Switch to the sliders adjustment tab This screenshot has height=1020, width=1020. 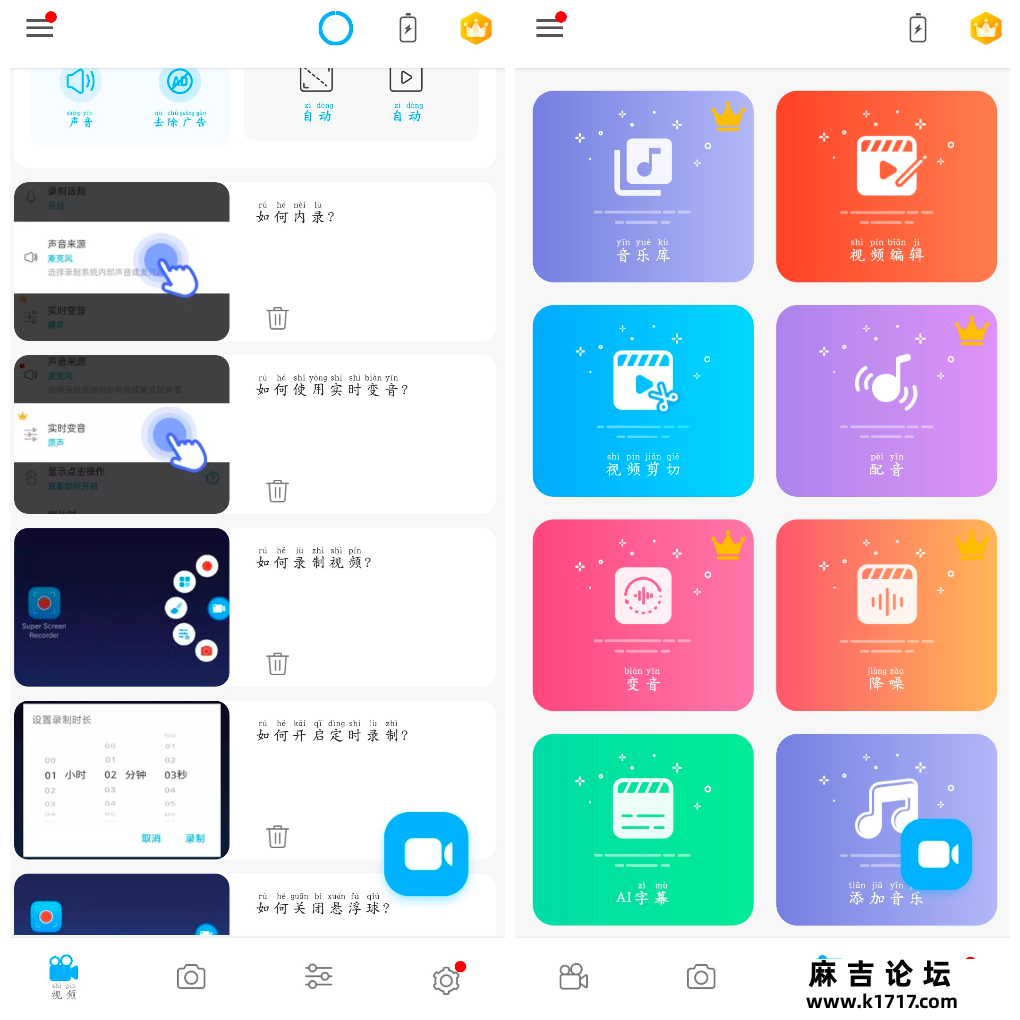coord(318,976)
